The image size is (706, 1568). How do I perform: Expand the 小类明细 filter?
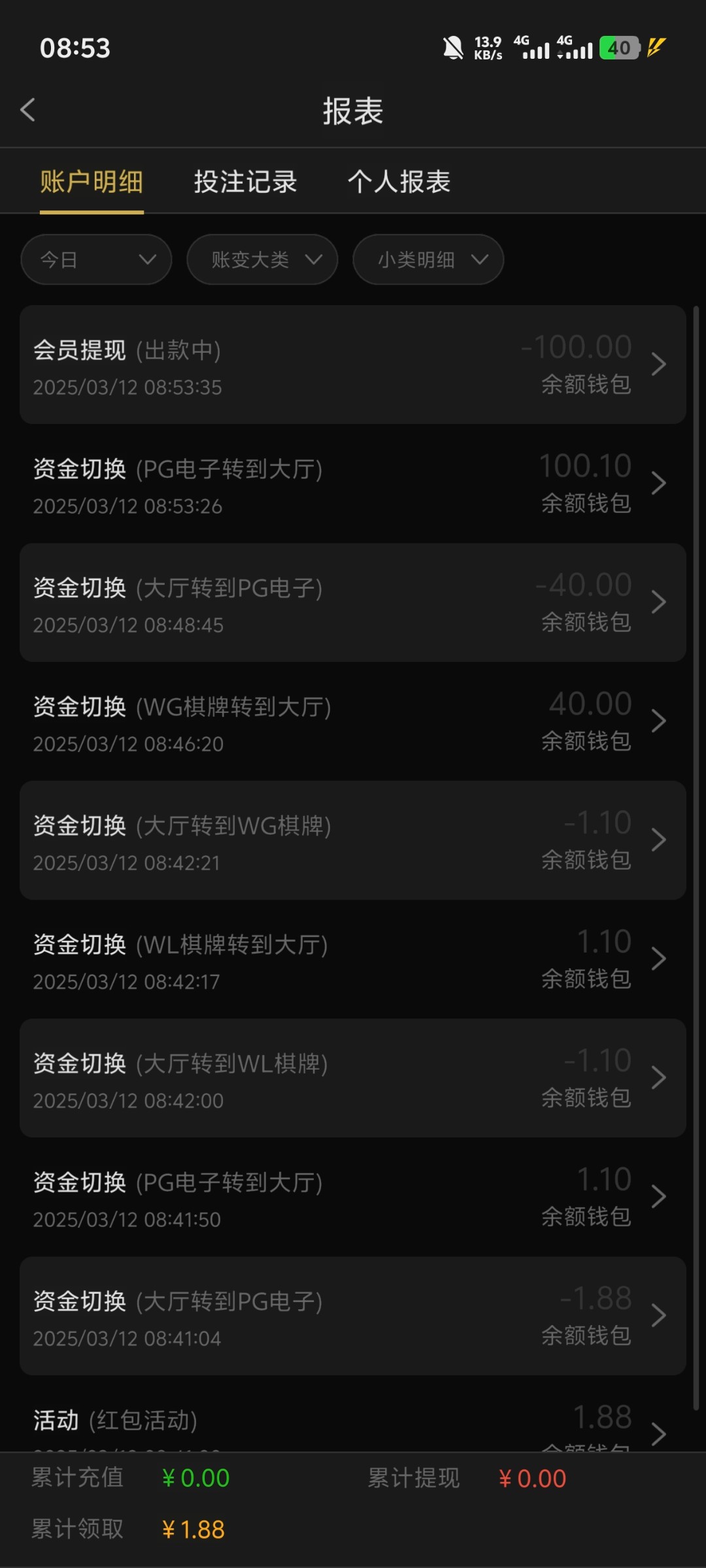click(428, 260)
